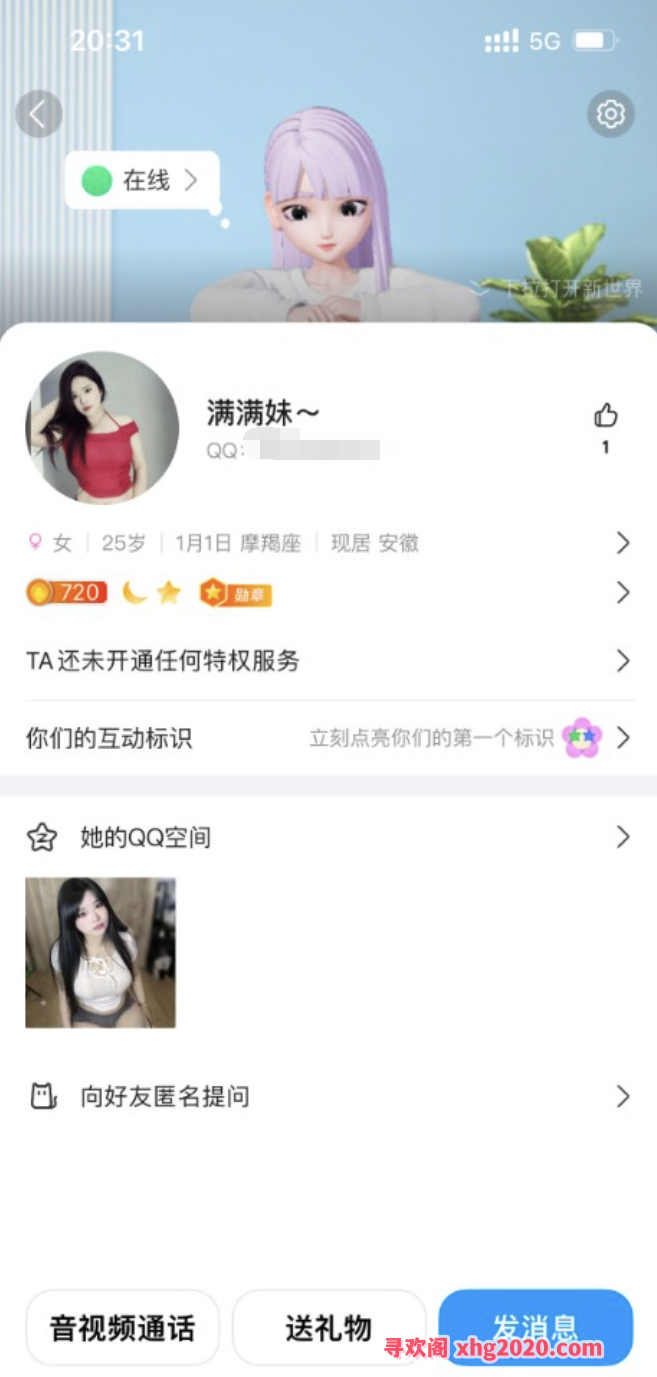Open the settings gear icon
This screenshot has height=1377, width=657.
click(x=610, y=115)
